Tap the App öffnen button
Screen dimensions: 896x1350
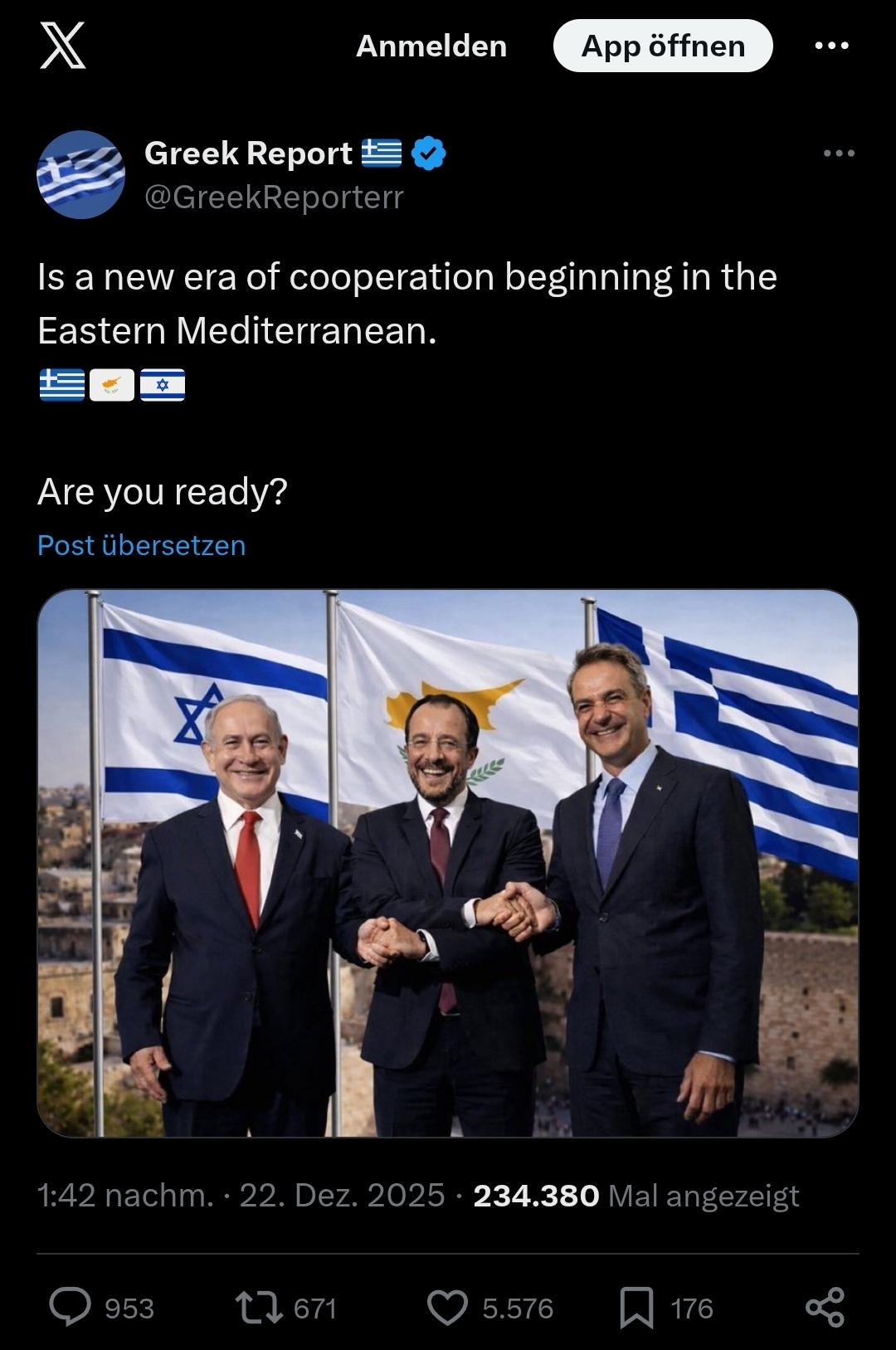(663, 46)
